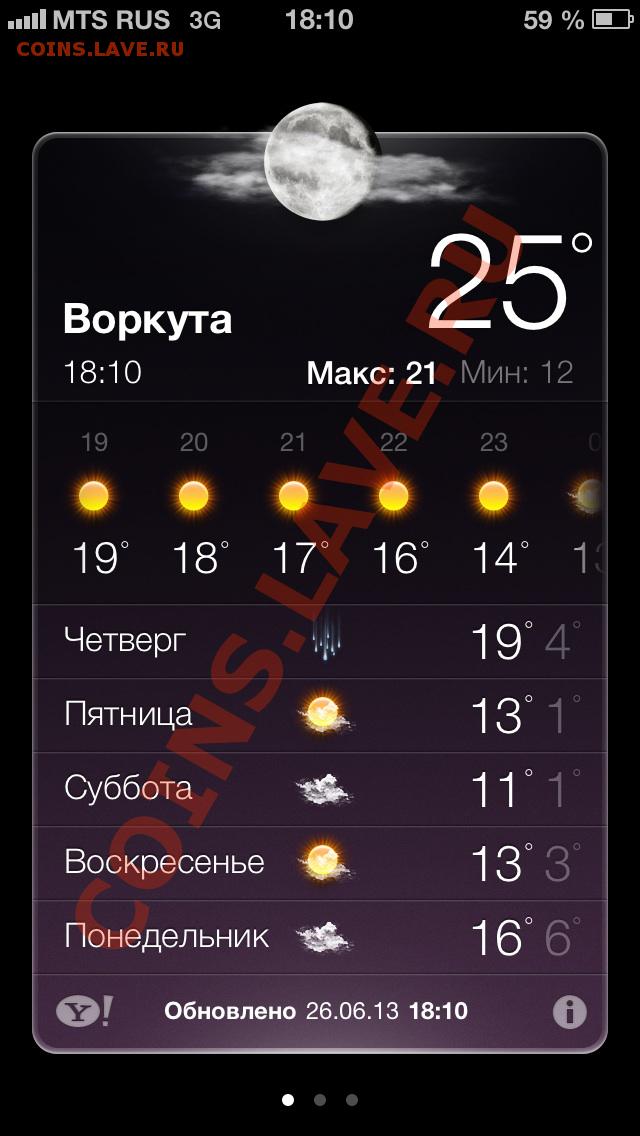Open the info button to edit cities
The height and width of the screenshot is (1136, 640).
[569, 1011]
